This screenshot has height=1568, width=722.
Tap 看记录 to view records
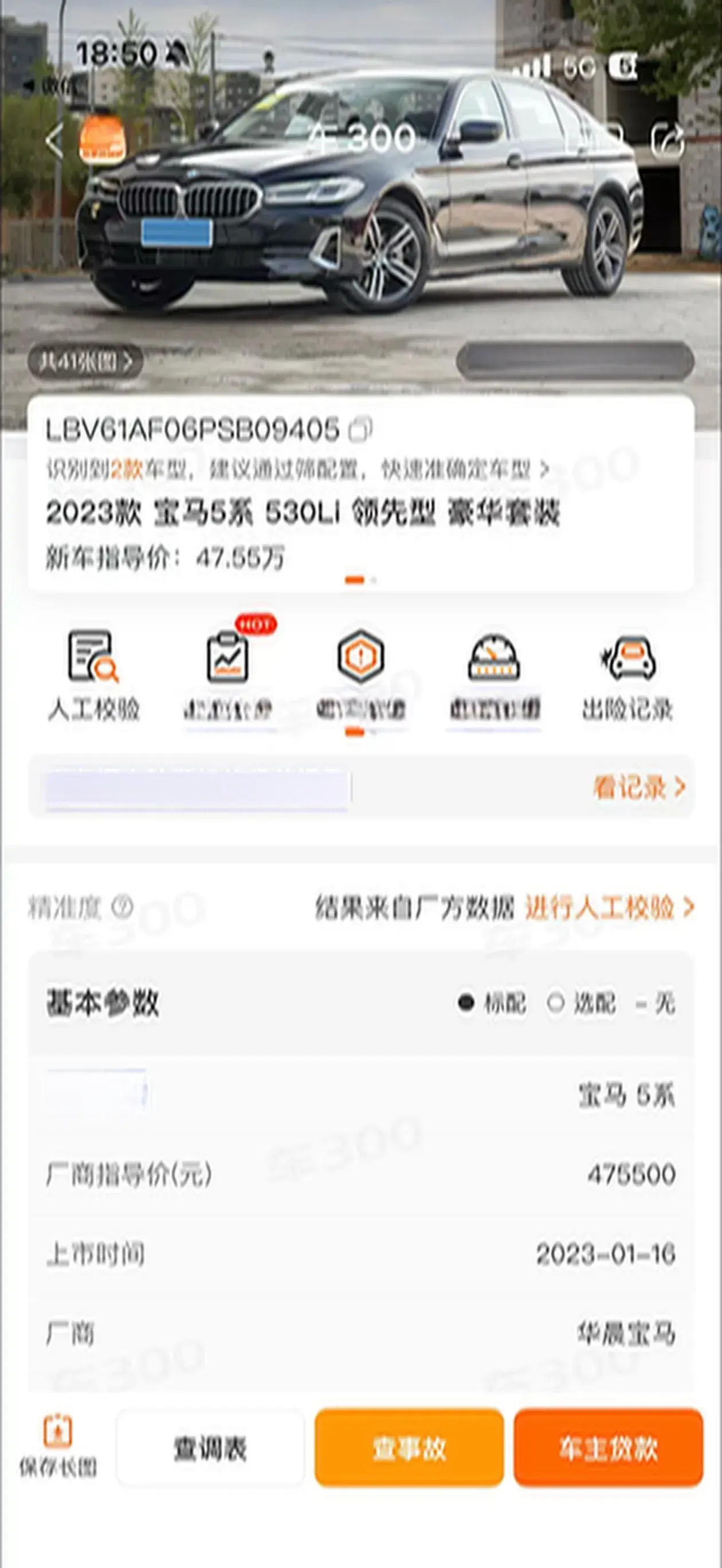638,787
